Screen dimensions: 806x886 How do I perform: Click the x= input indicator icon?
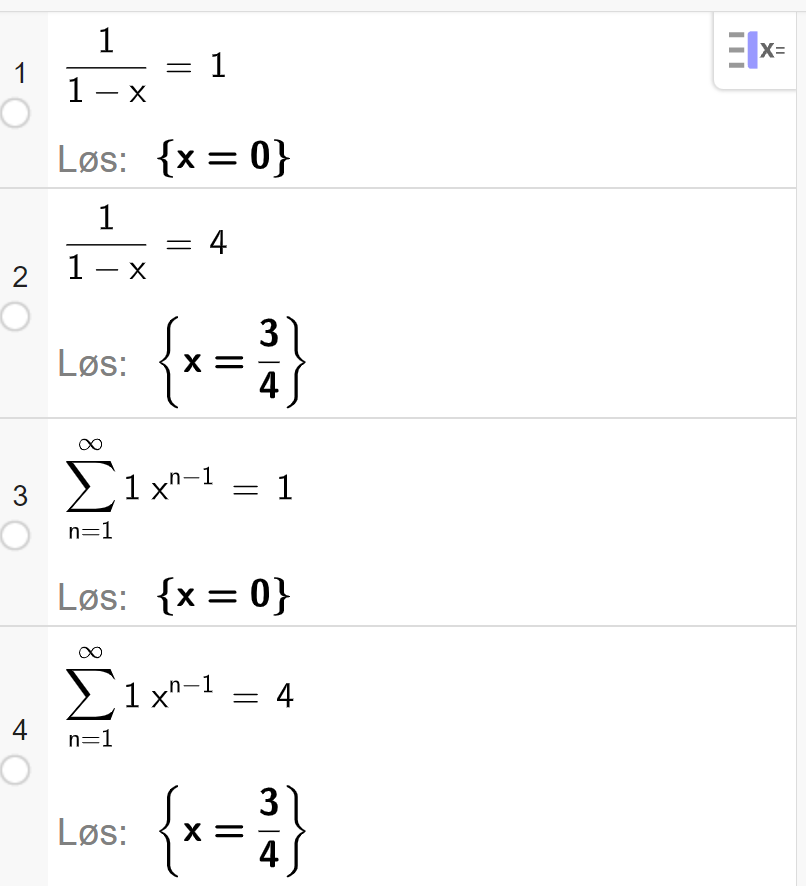(x=755, y=49)
